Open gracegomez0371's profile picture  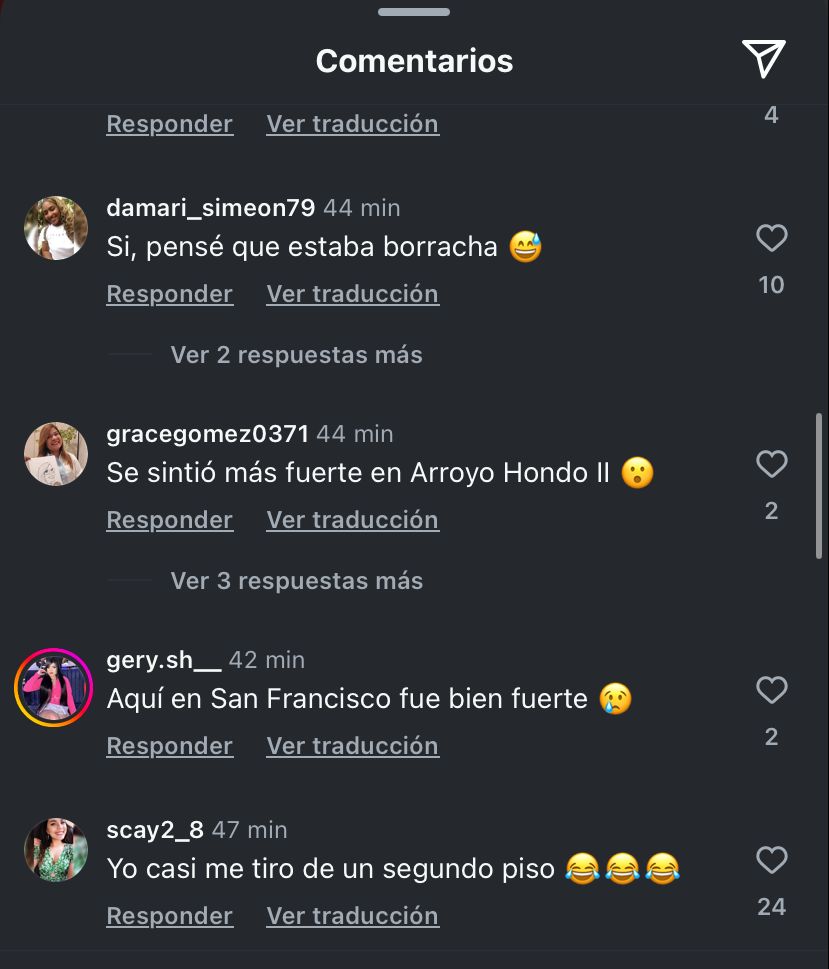pos(56,454)
